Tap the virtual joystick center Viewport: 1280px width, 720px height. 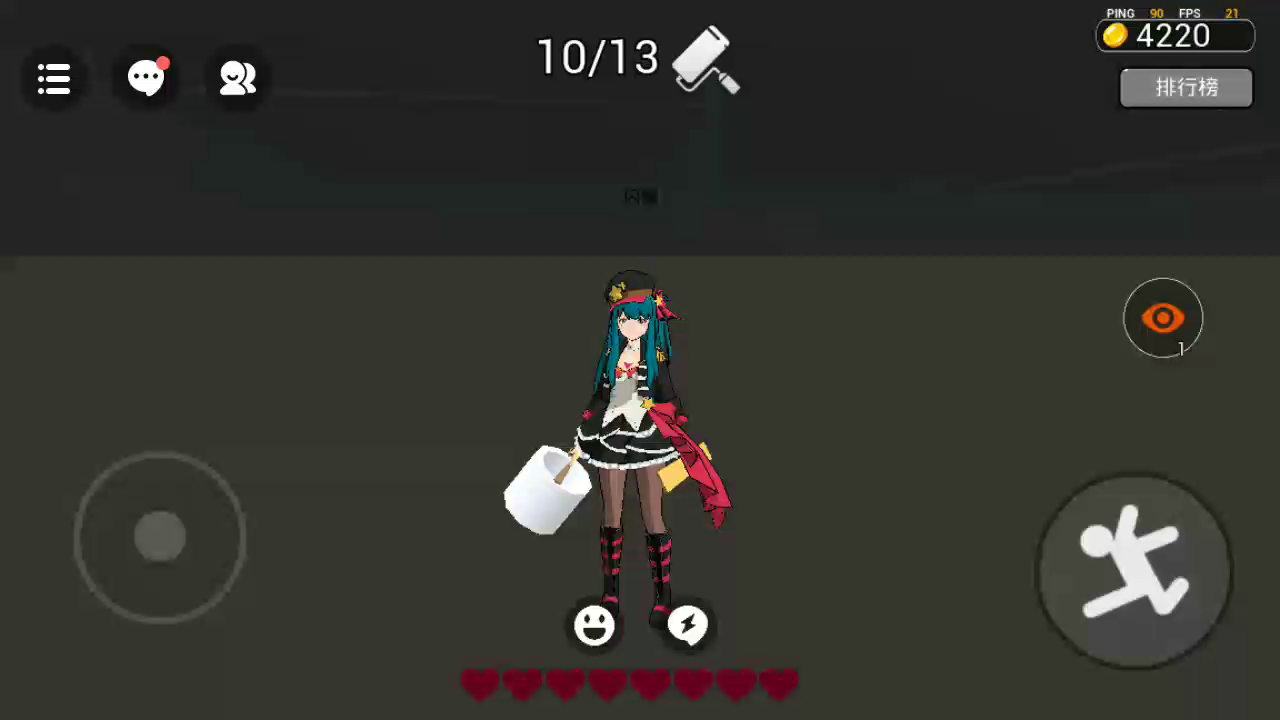[x=160, y=537]
